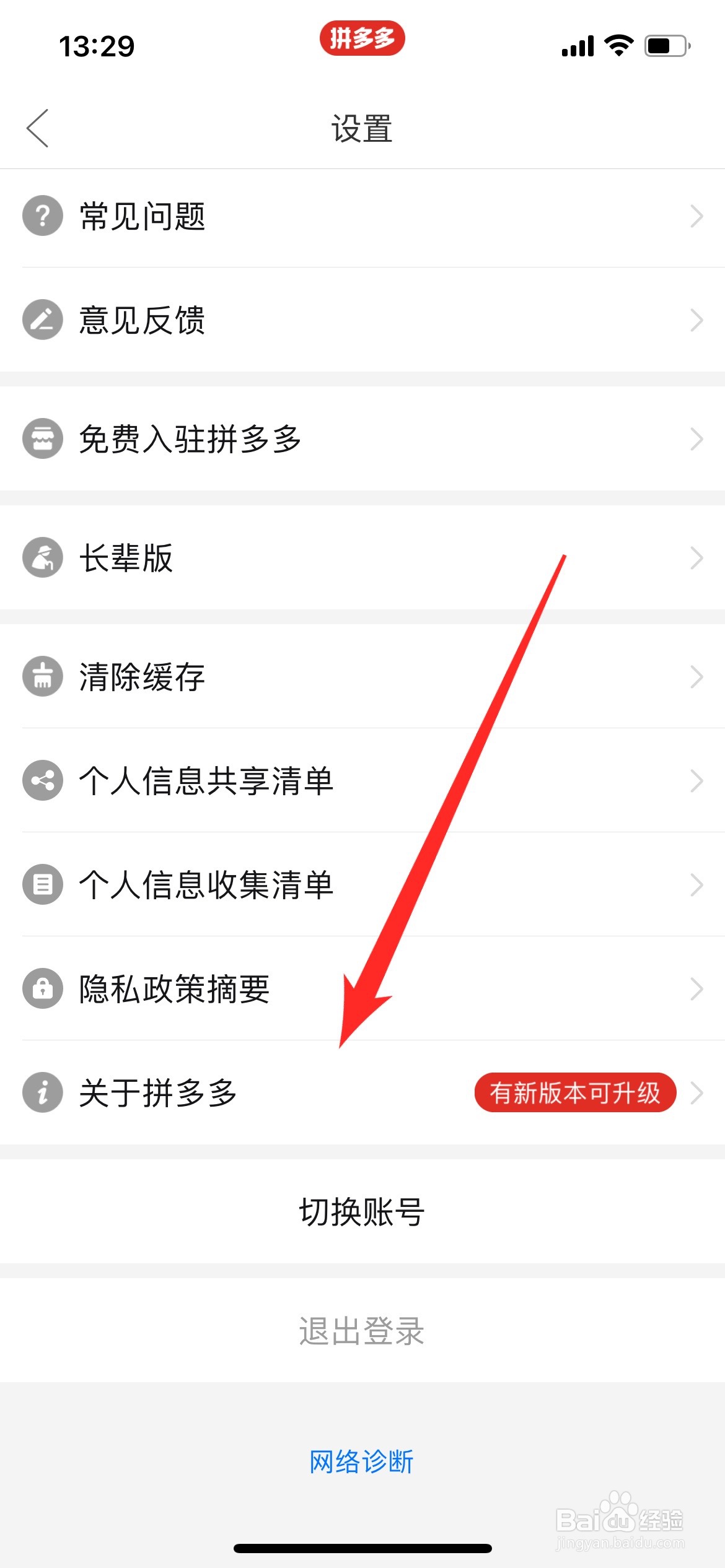Tap the 拼多多 logo at the top
Image resolution: width=725 pixels, height=1568 pixels.
(x=362, y=38)
